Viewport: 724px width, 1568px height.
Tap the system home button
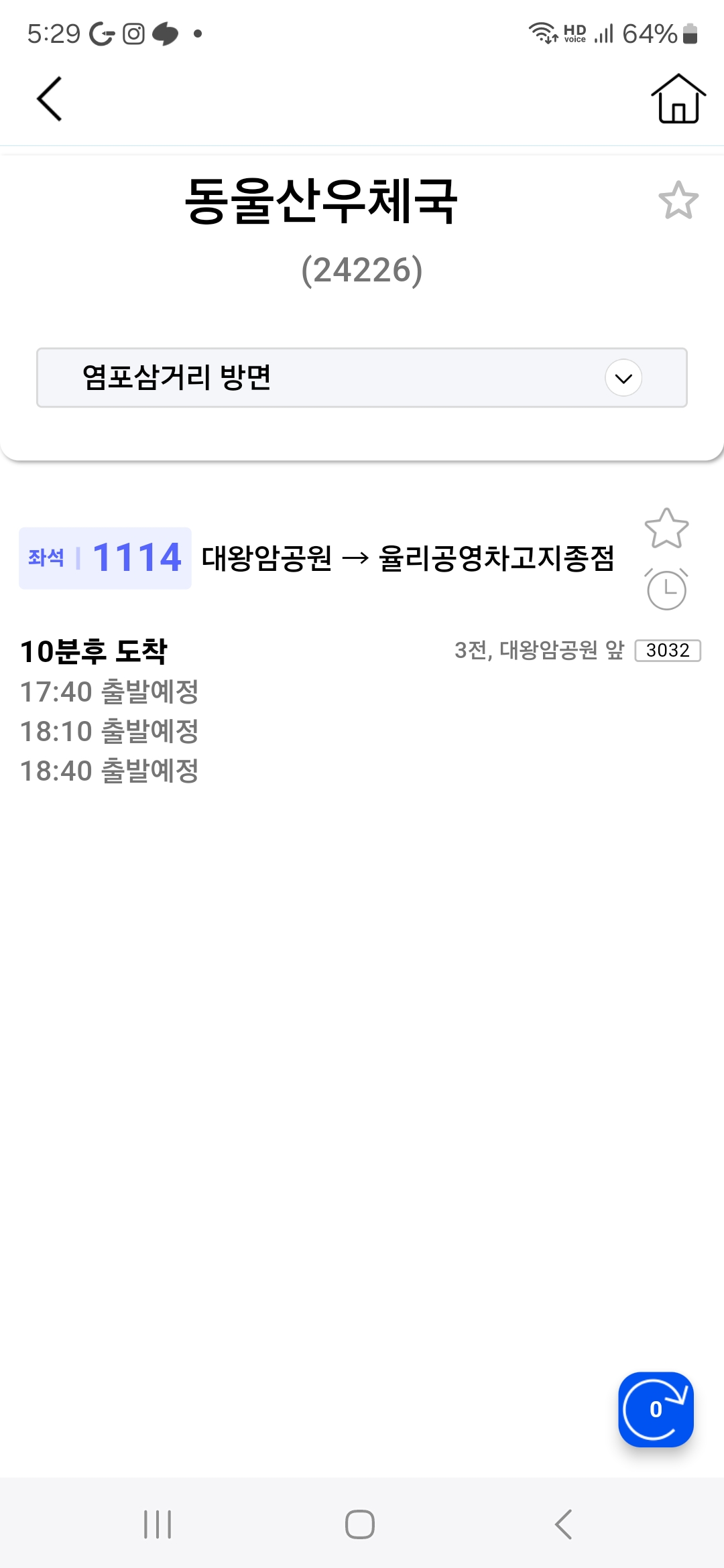[360, 1524]
